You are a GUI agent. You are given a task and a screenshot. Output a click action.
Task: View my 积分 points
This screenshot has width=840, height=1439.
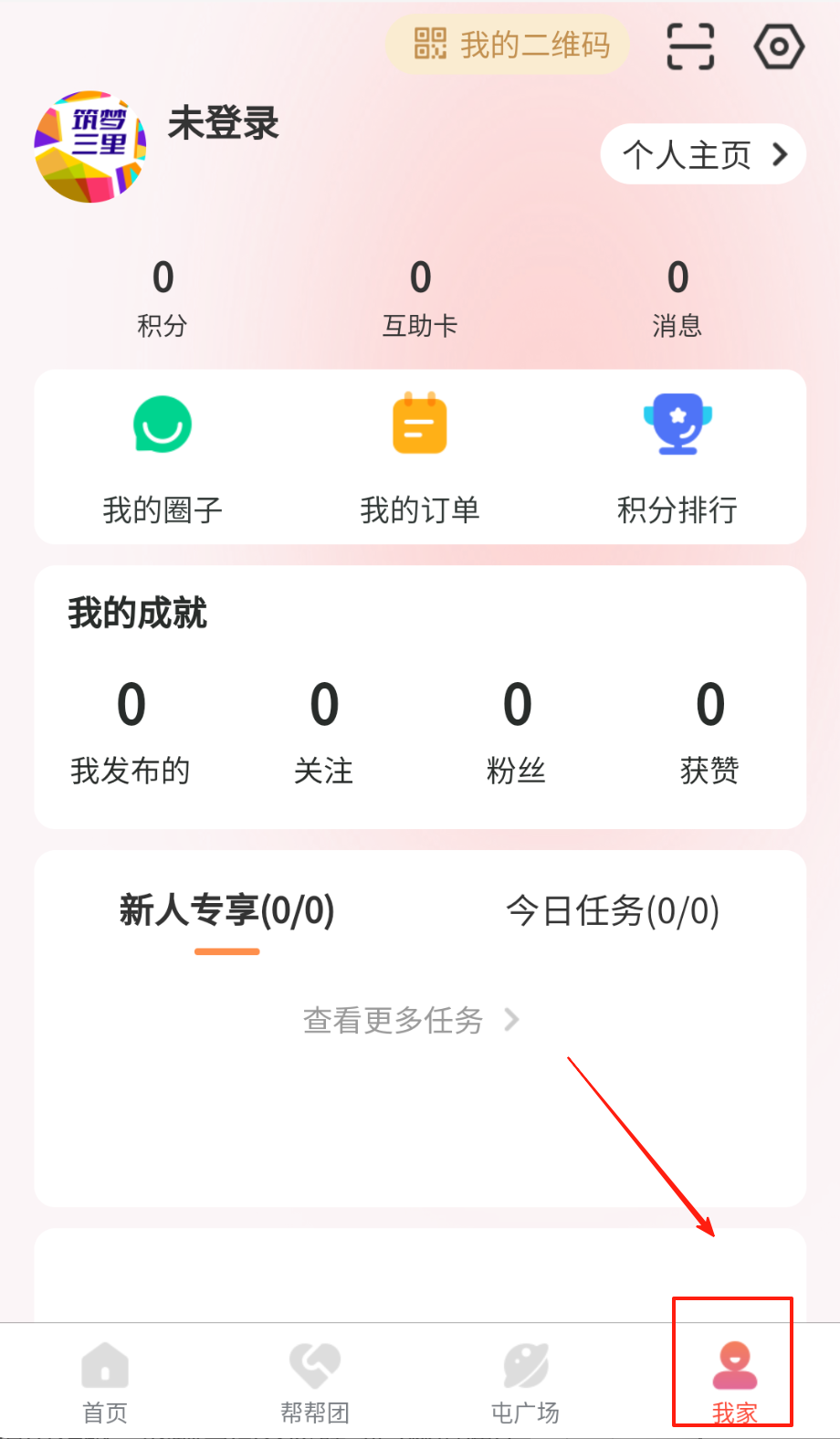tap(163, 297)
